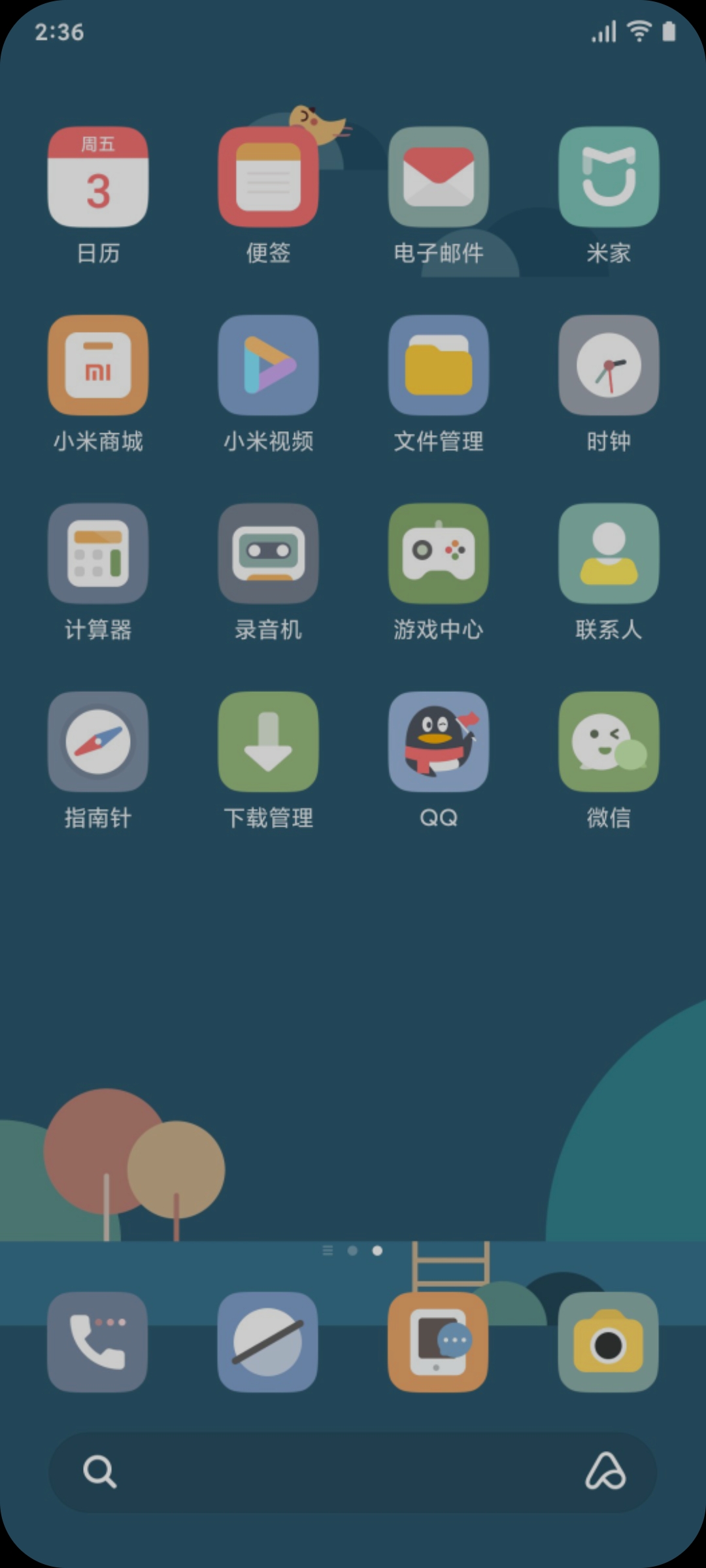Launch the camera from the dock
706x1568 pixels.
click(x=608, y=1342)
